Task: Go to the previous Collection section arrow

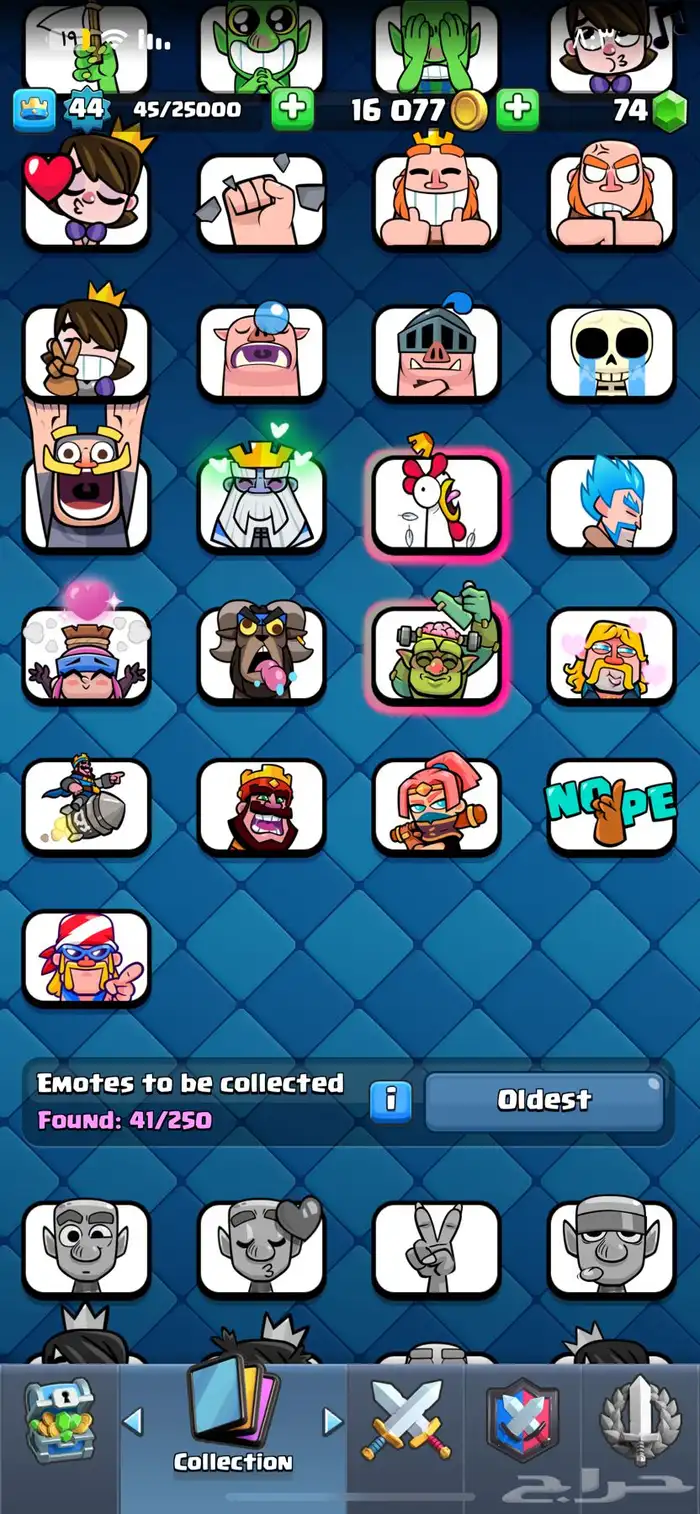Action: (134, 1421)
